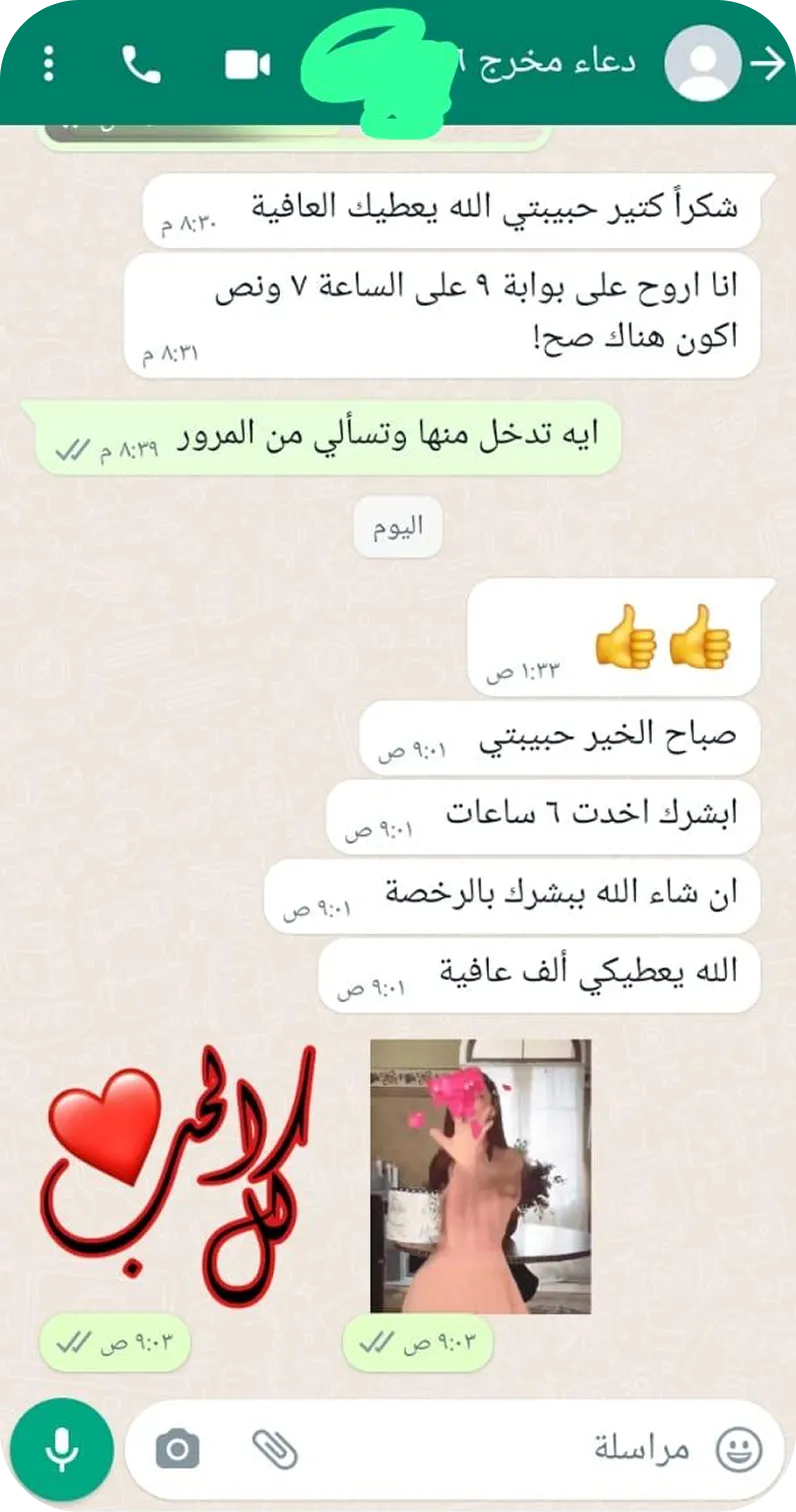This screenshot has height=1512, width=796.
Task: Open the camera from the message bar
Action: 178,1448
